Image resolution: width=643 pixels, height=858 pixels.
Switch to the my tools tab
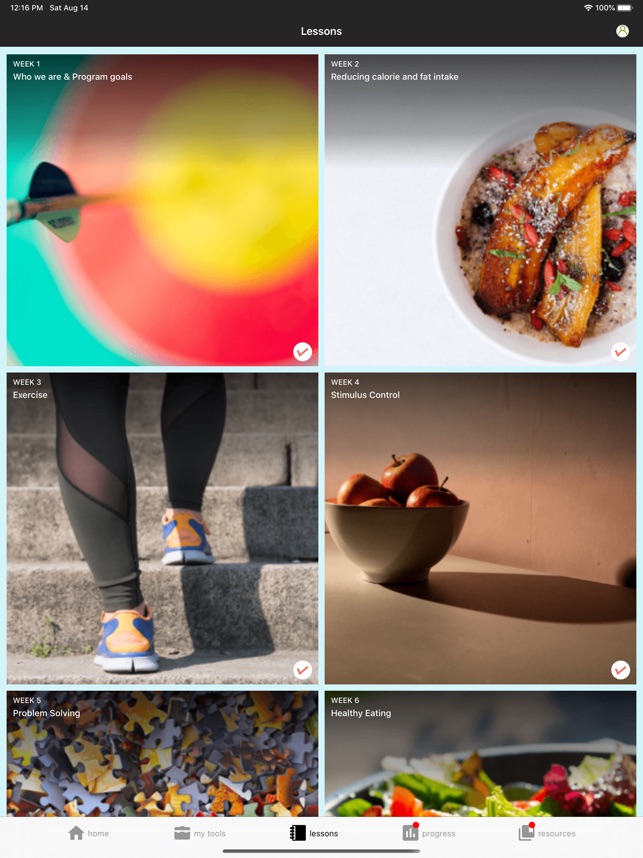tap(200, 833)
